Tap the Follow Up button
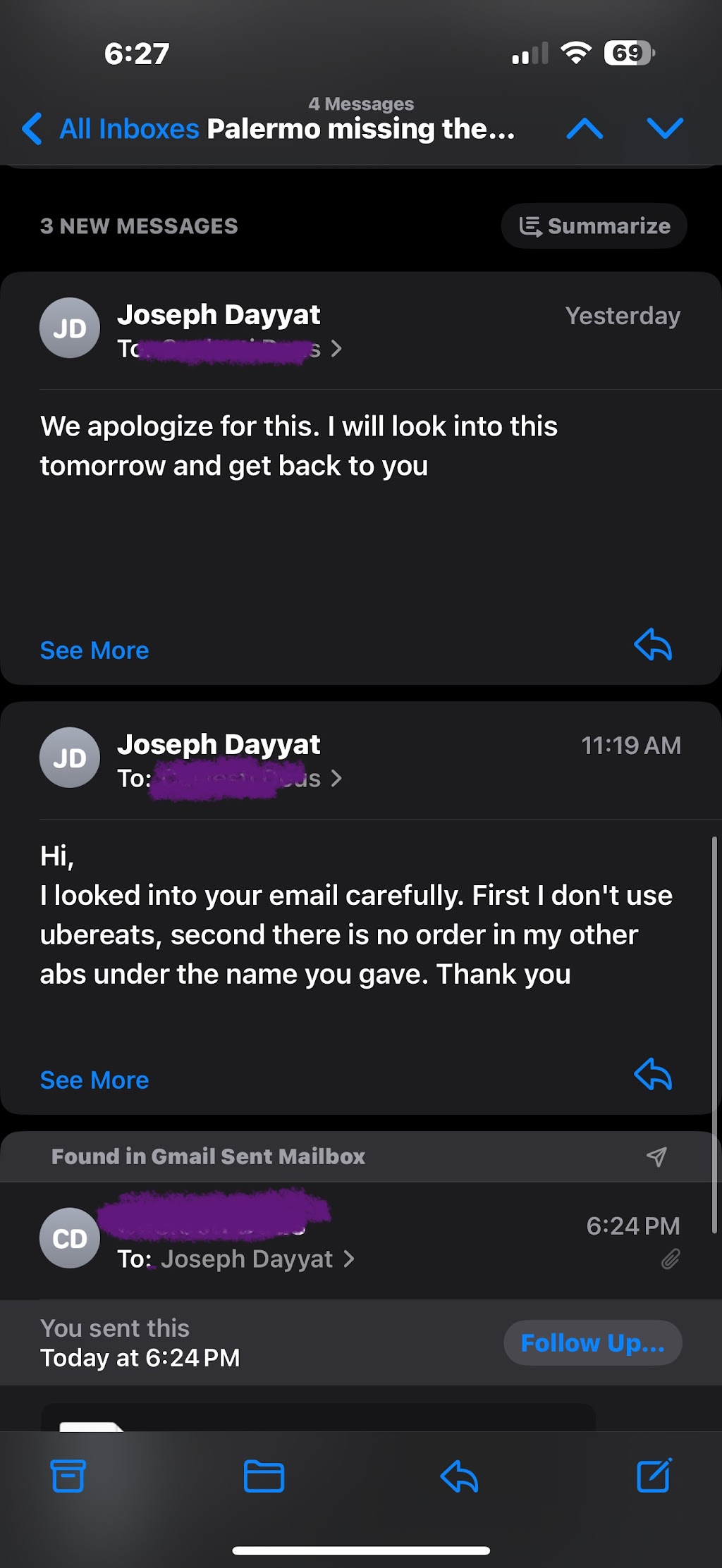 point(592,1343)
